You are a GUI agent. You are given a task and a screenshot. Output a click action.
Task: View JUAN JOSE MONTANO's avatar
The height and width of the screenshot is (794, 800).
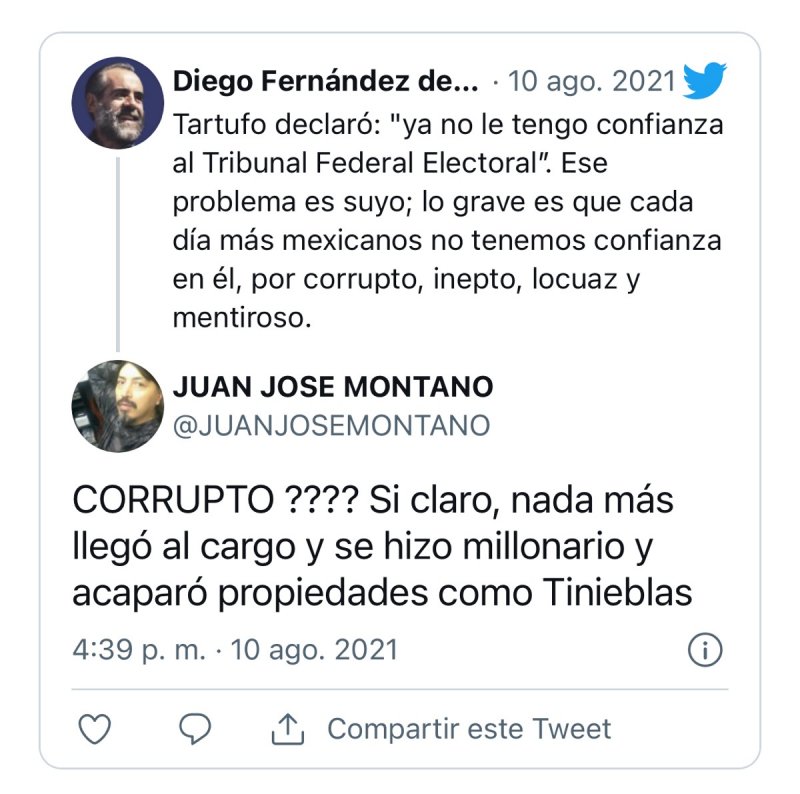point(118,407)
